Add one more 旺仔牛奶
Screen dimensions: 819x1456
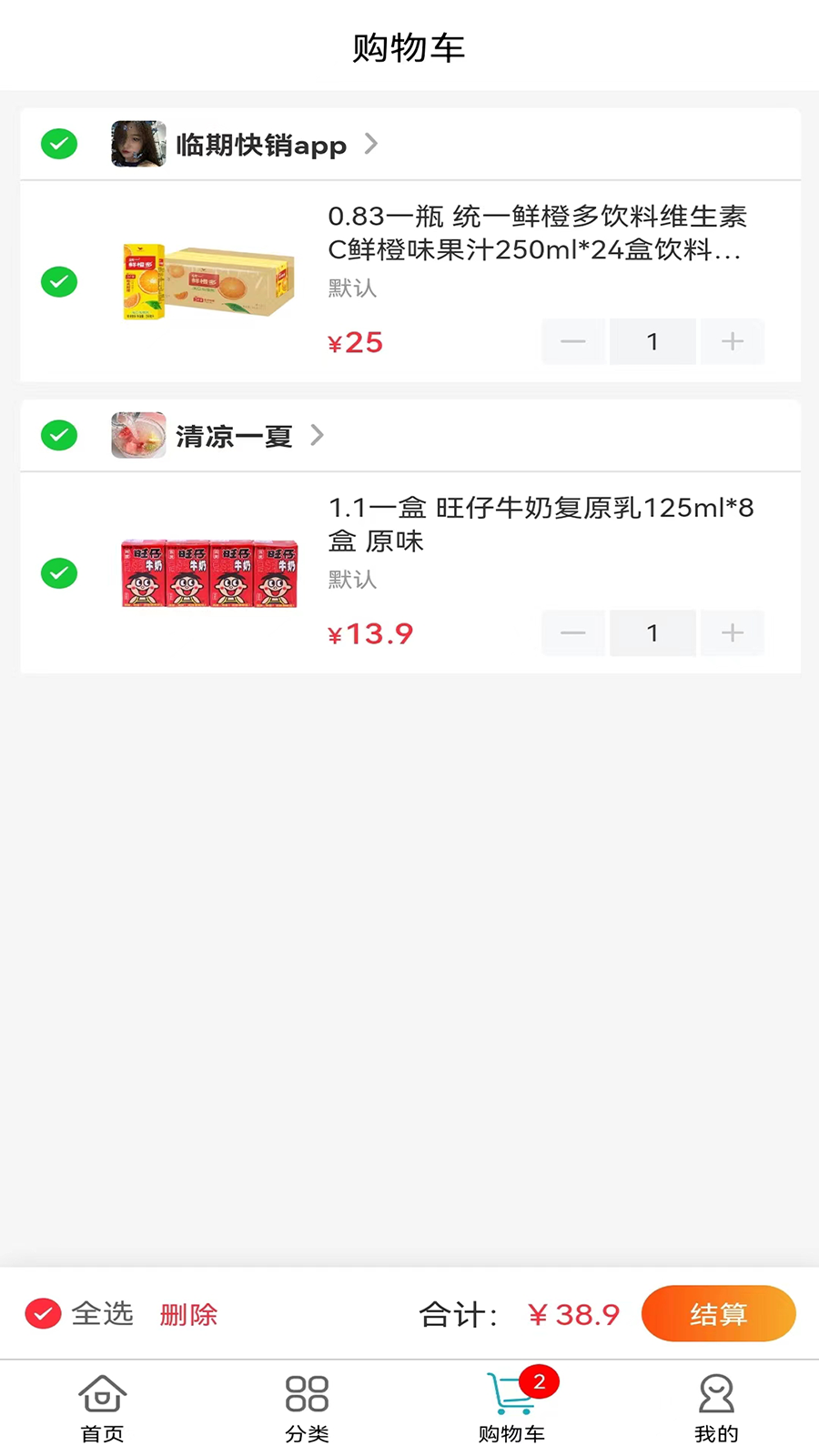733,633
